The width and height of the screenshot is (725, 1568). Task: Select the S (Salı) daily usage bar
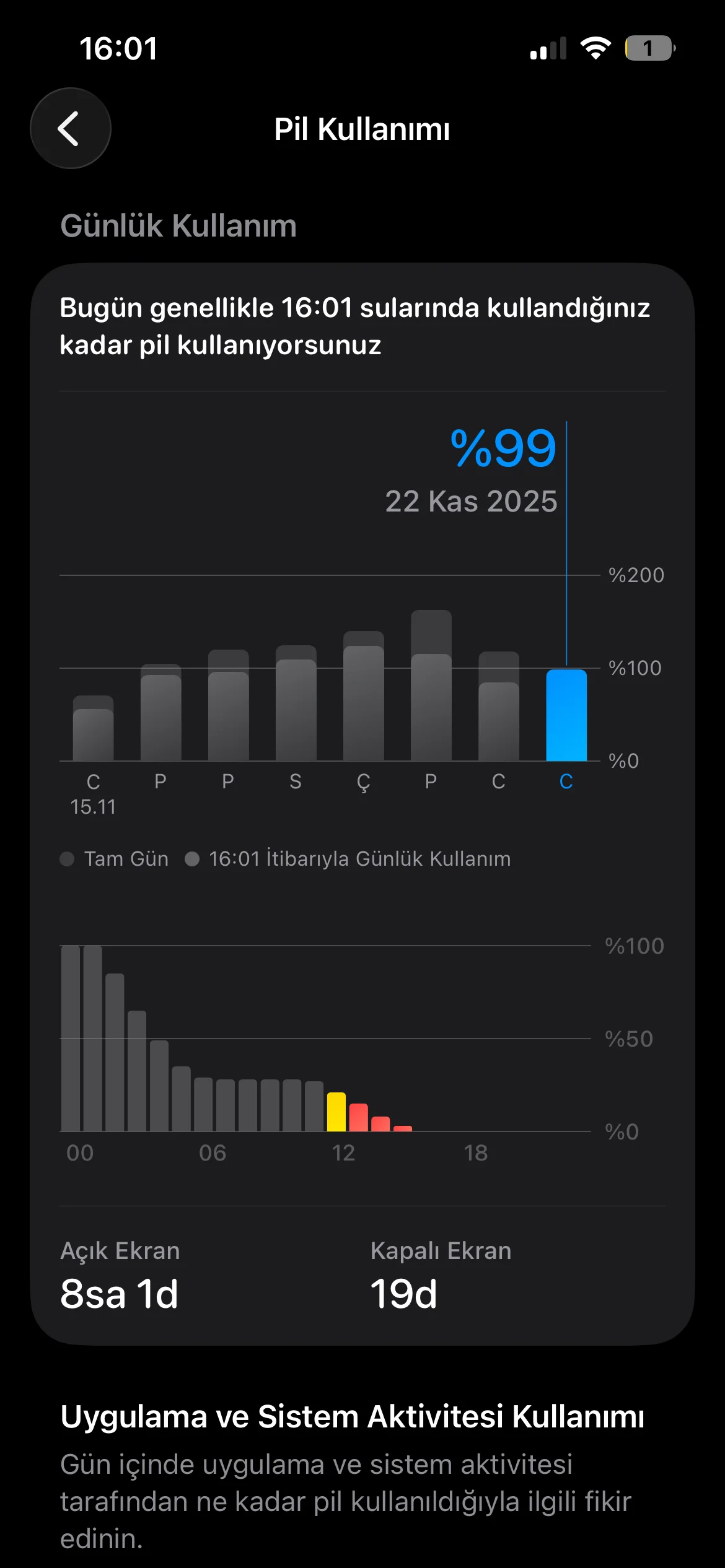click(x=296, y=706)
